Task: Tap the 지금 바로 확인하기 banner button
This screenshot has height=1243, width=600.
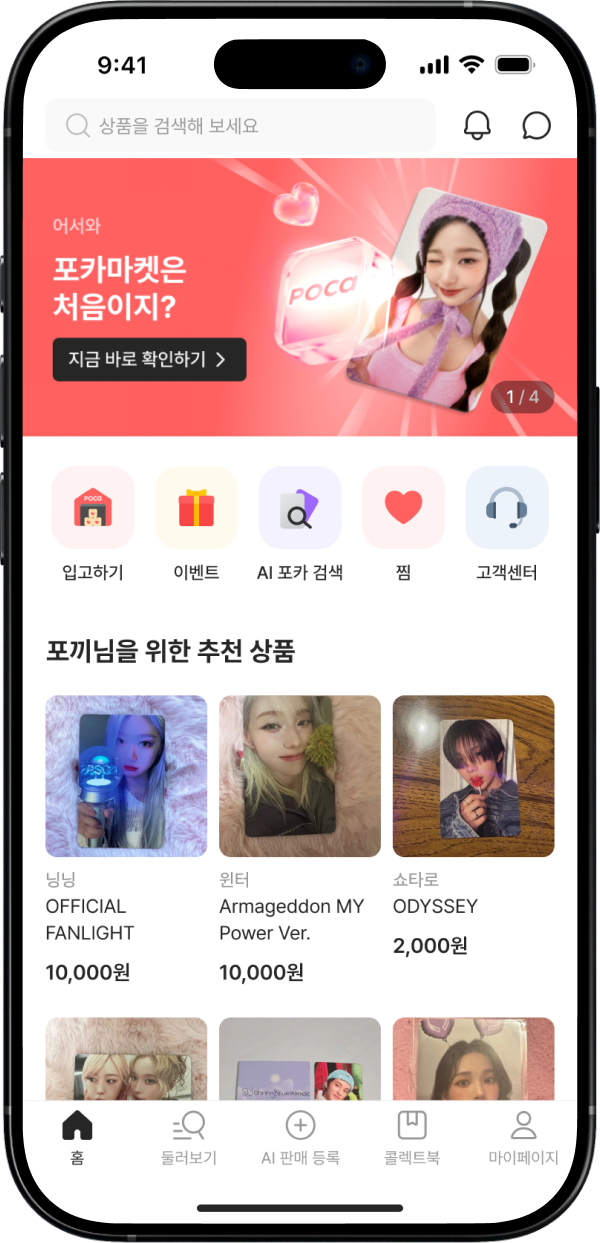Action: tap(149, 359)
